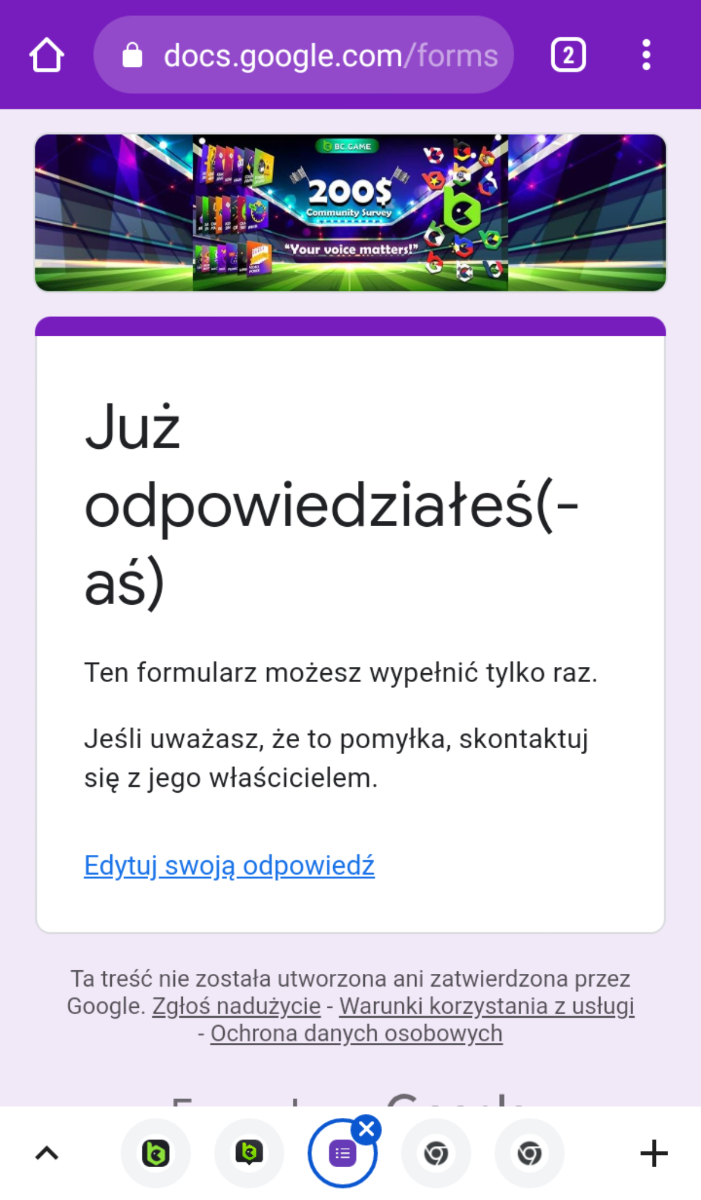Switch to the BC Game chat tab

pyautogui.click(x=248, y=1154)
